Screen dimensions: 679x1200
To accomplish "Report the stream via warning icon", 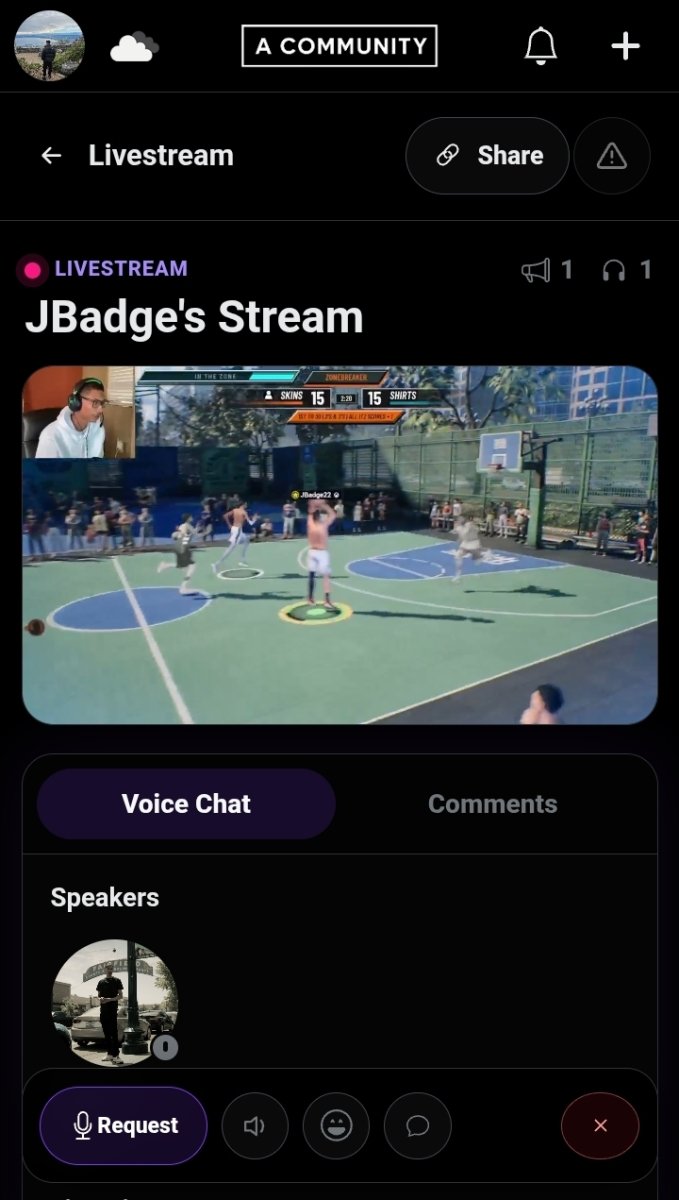I will point(612,156).
